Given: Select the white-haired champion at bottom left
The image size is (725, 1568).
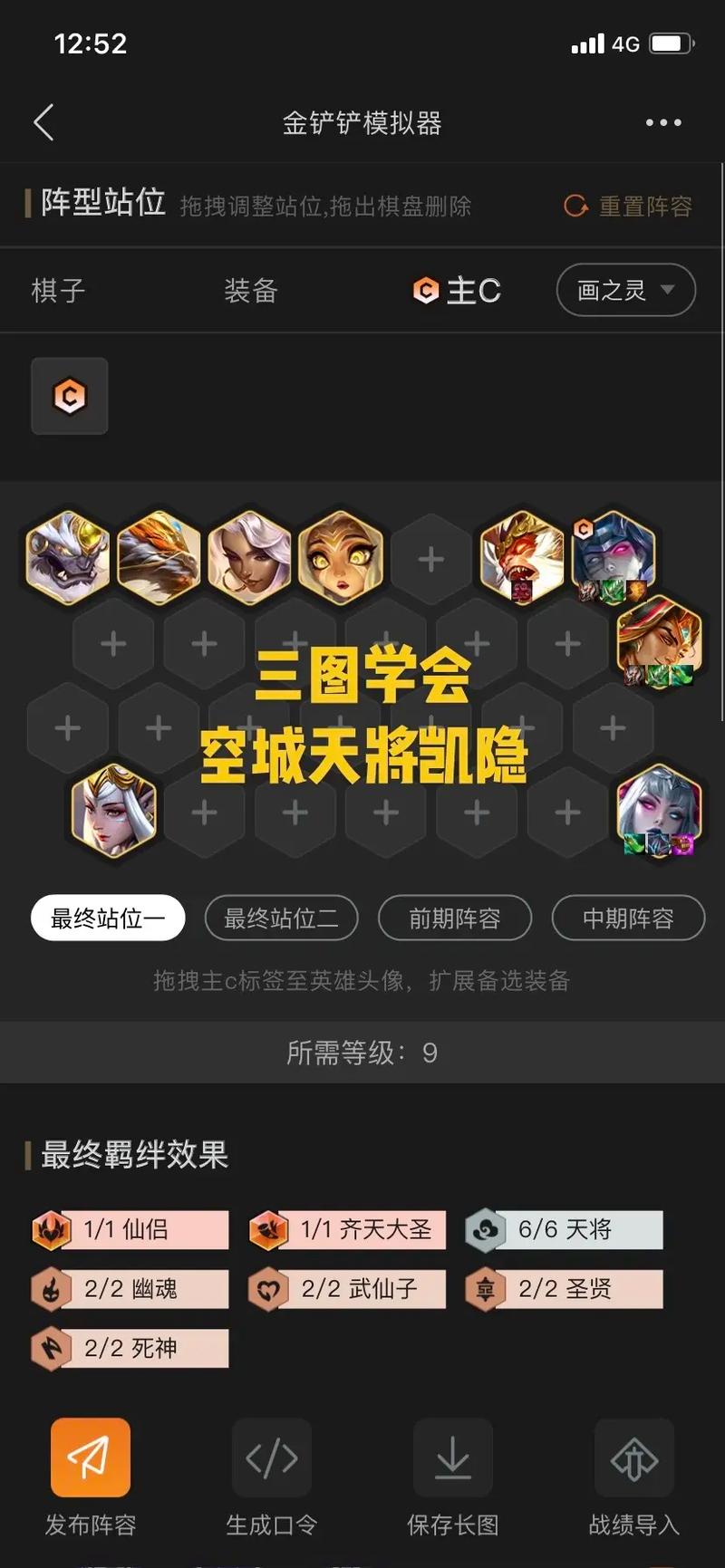Looking at the screenshot, I should (113, 811).
